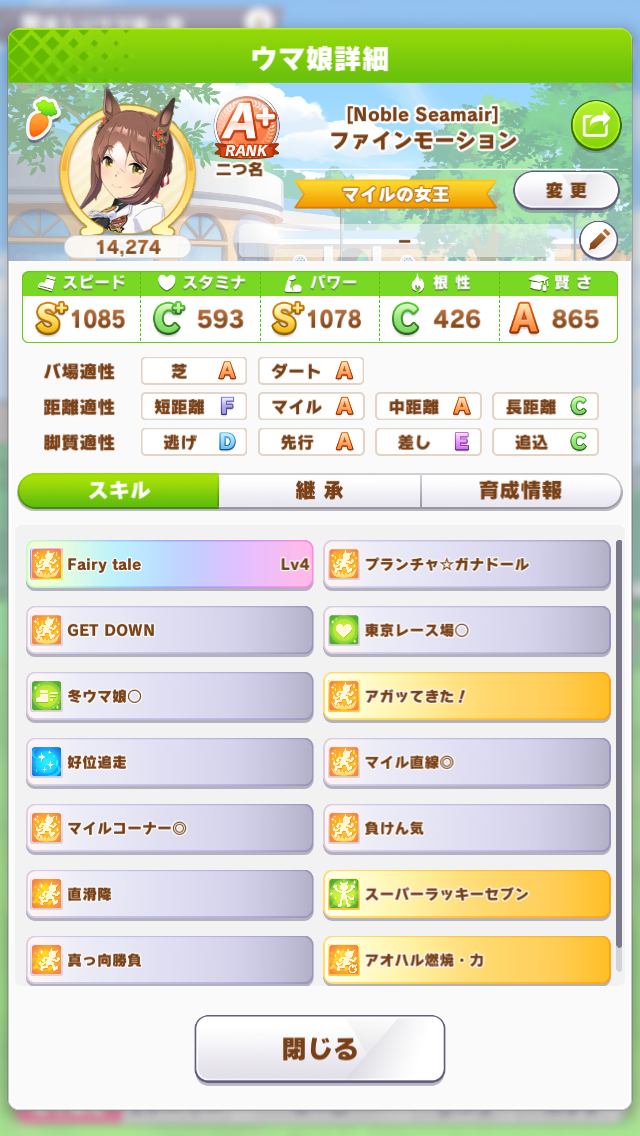The width and height of the screenshot is (640, 1136).
Task: View the ブランチャ☆ガナドール skill
Action: click(467, 565)
